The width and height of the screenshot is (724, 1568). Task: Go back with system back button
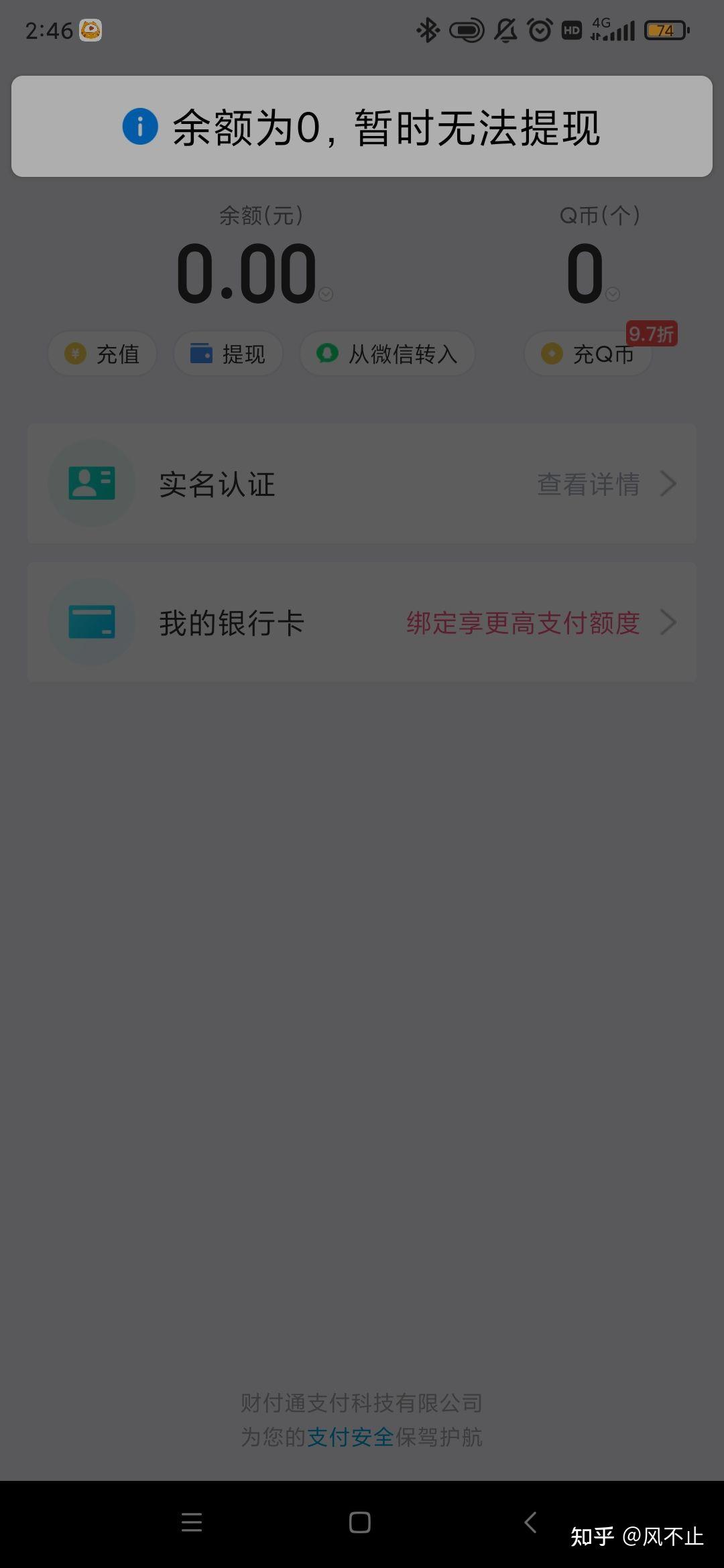coord(530,1522)
